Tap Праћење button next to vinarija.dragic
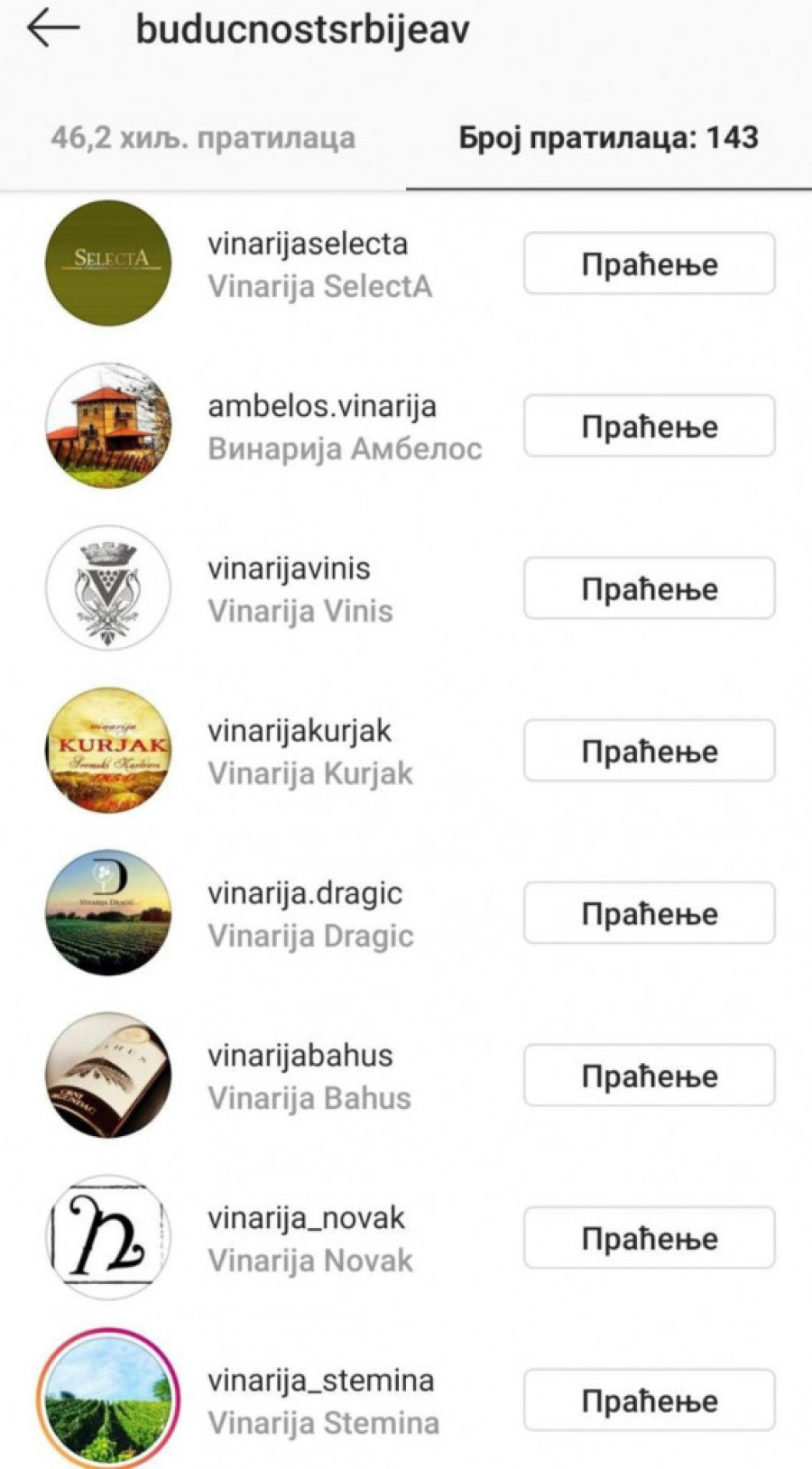 649,913
